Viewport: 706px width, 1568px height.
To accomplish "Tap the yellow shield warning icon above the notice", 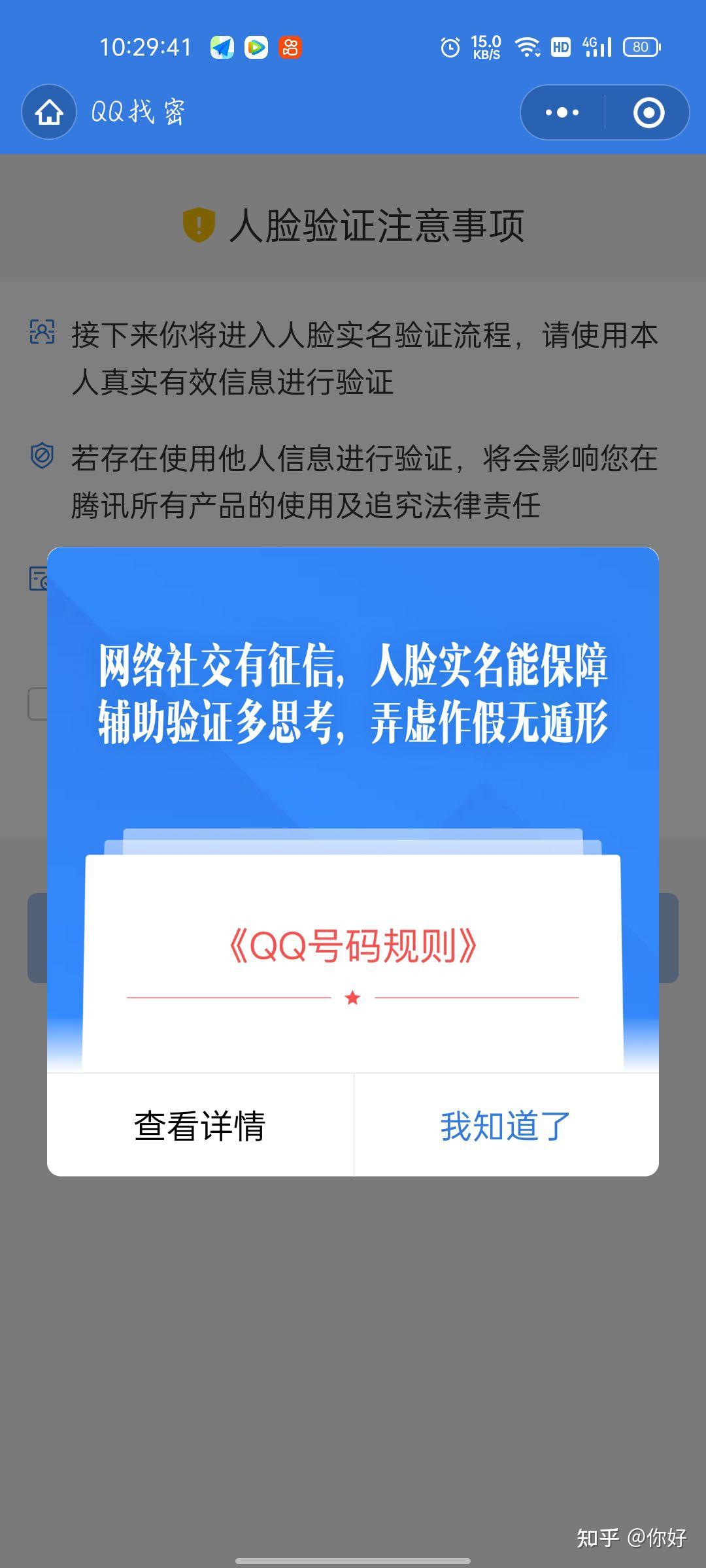I will [198, 224].
